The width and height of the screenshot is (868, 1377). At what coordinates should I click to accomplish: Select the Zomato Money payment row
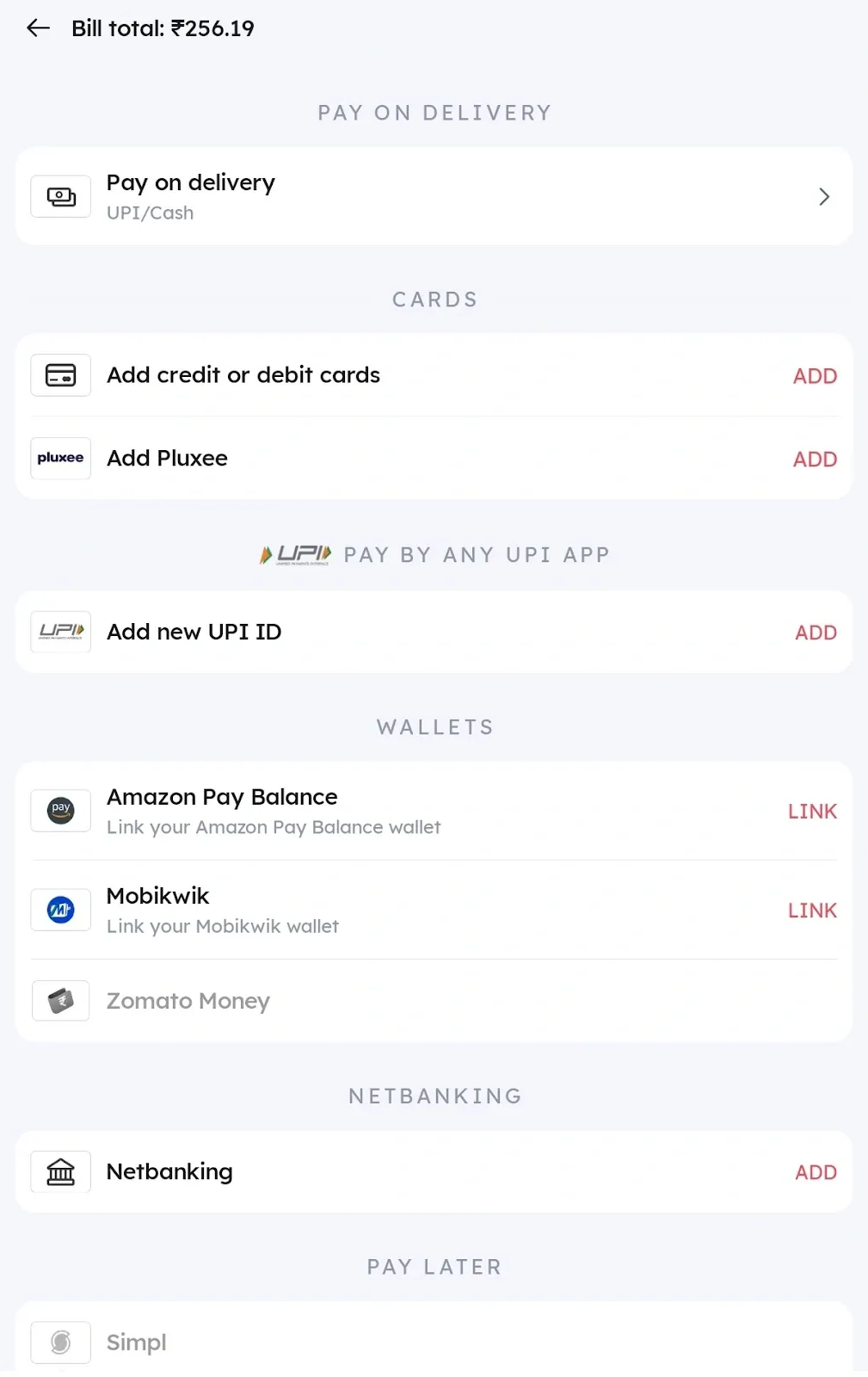pyautogui.click(x=344, y=1000)
